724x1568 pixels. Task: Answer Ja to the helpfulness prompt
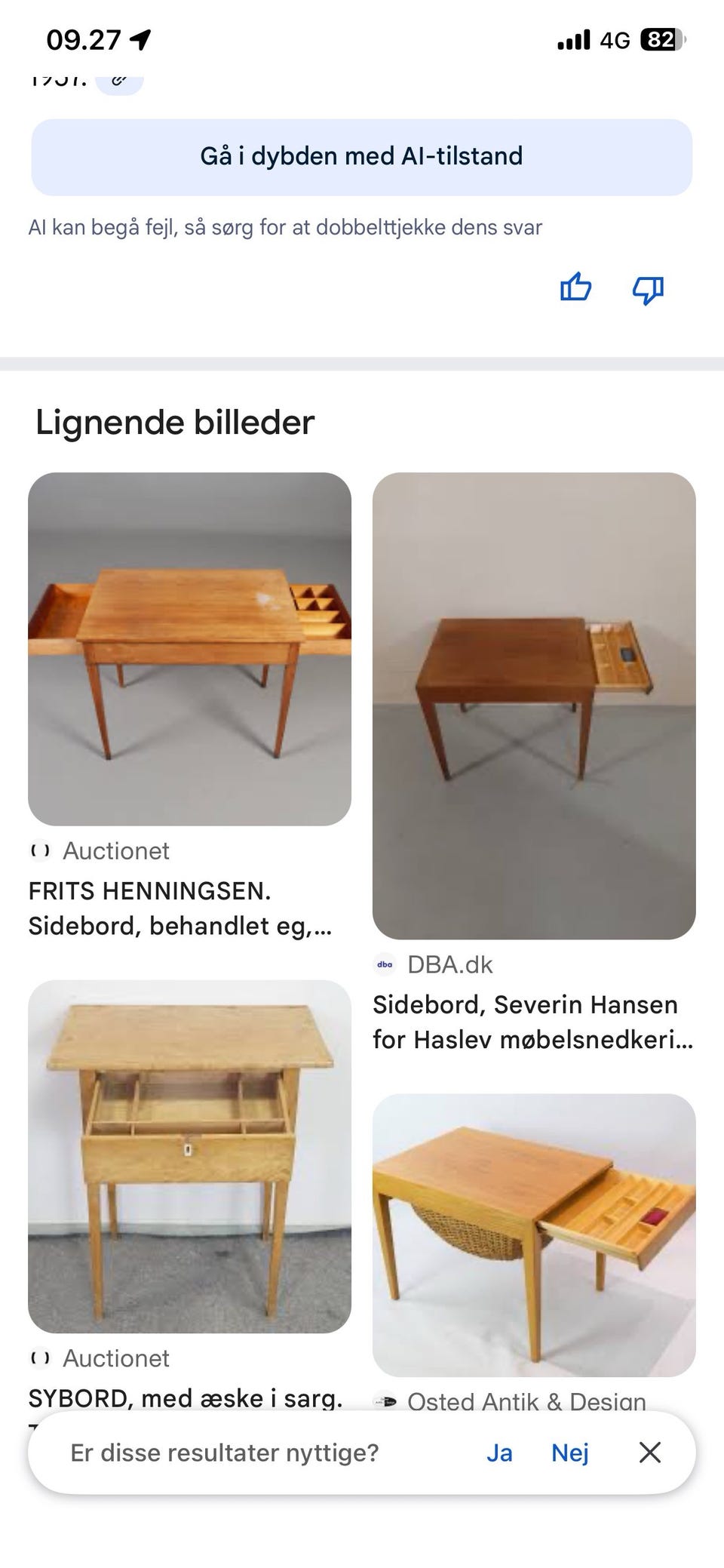point(500,1452)
